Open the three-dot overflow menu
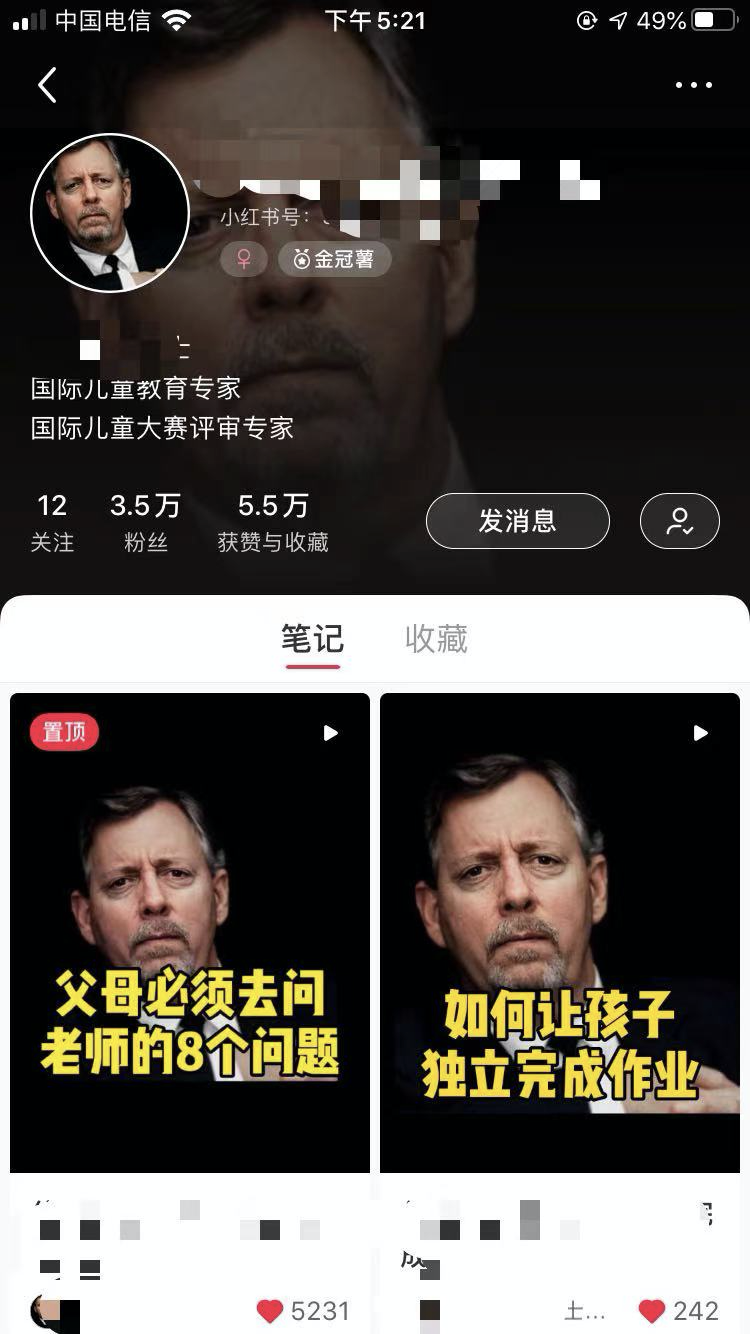 pyautogui.click(x=693, y=85)
